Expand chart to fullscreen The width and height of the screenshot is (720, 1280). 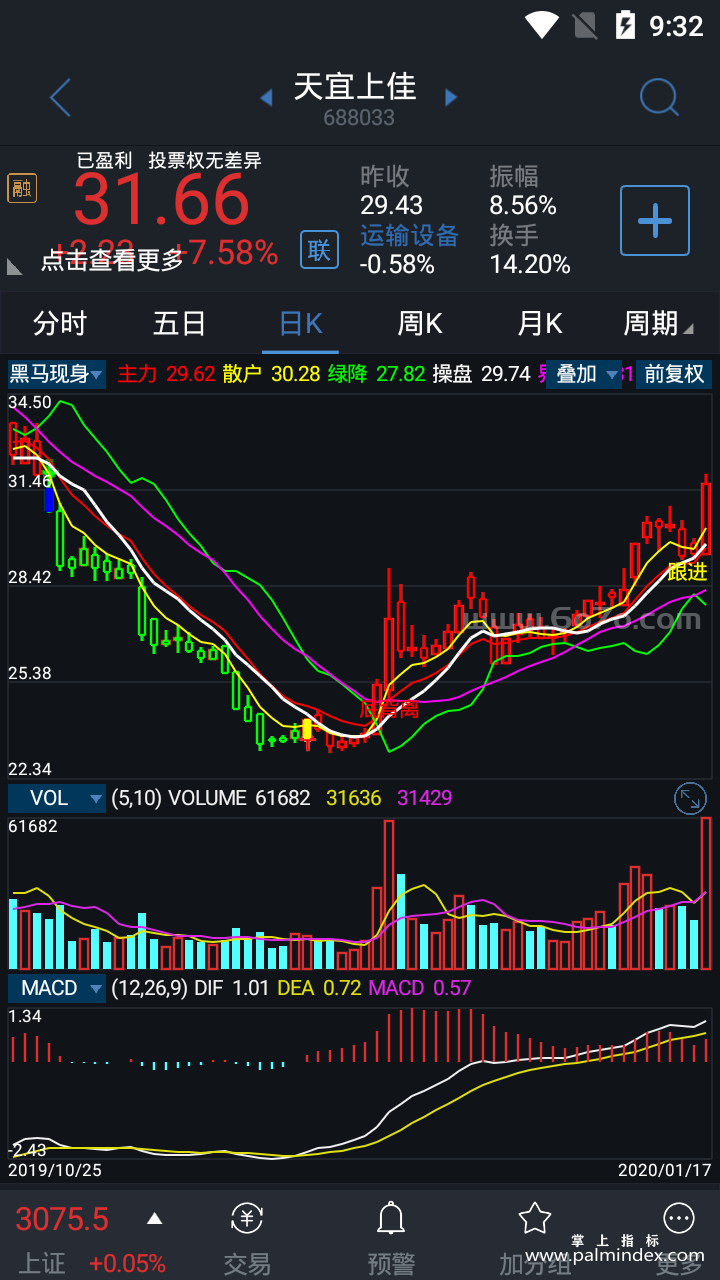coord(690,798)
